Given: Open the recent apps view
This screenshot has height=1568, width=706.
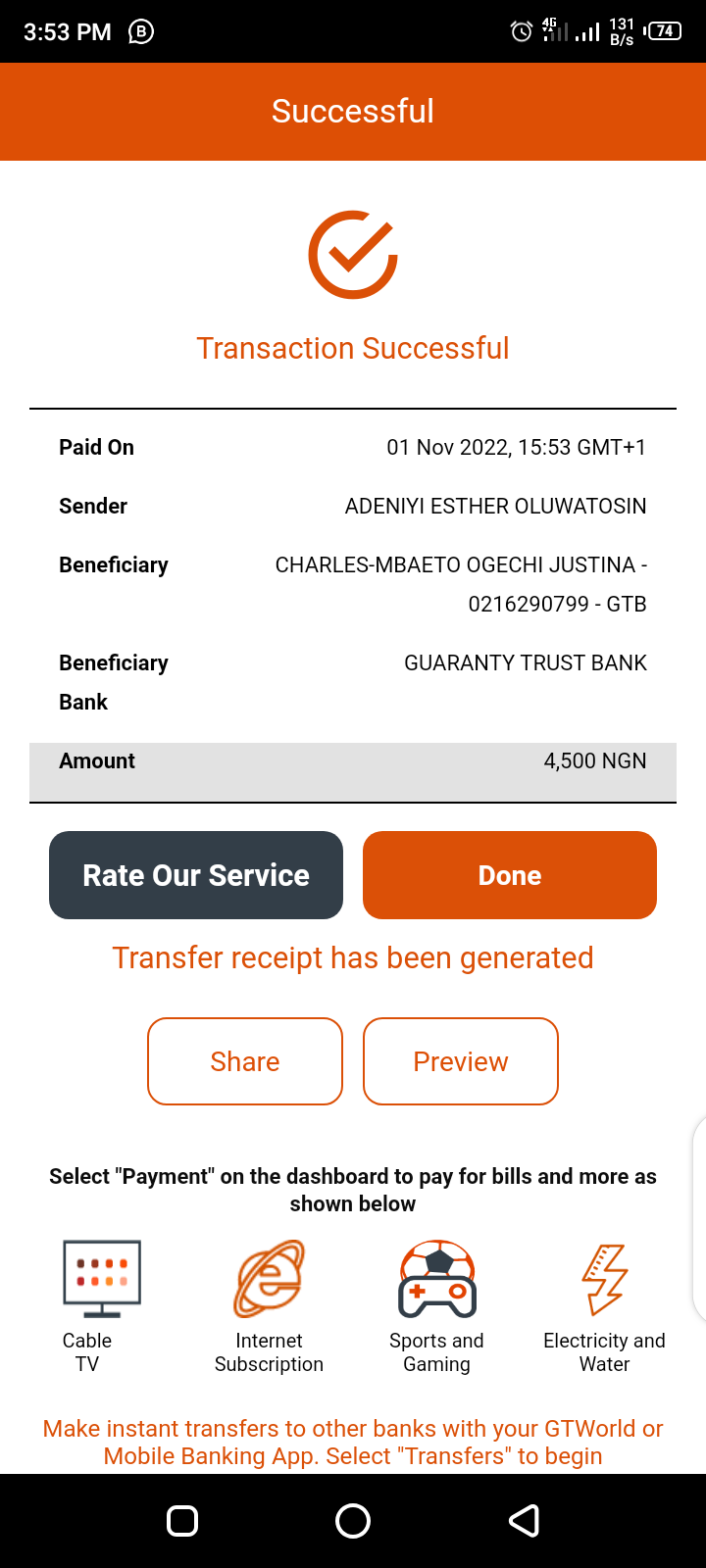Looking at the screenshot, I should (182, 1521).
